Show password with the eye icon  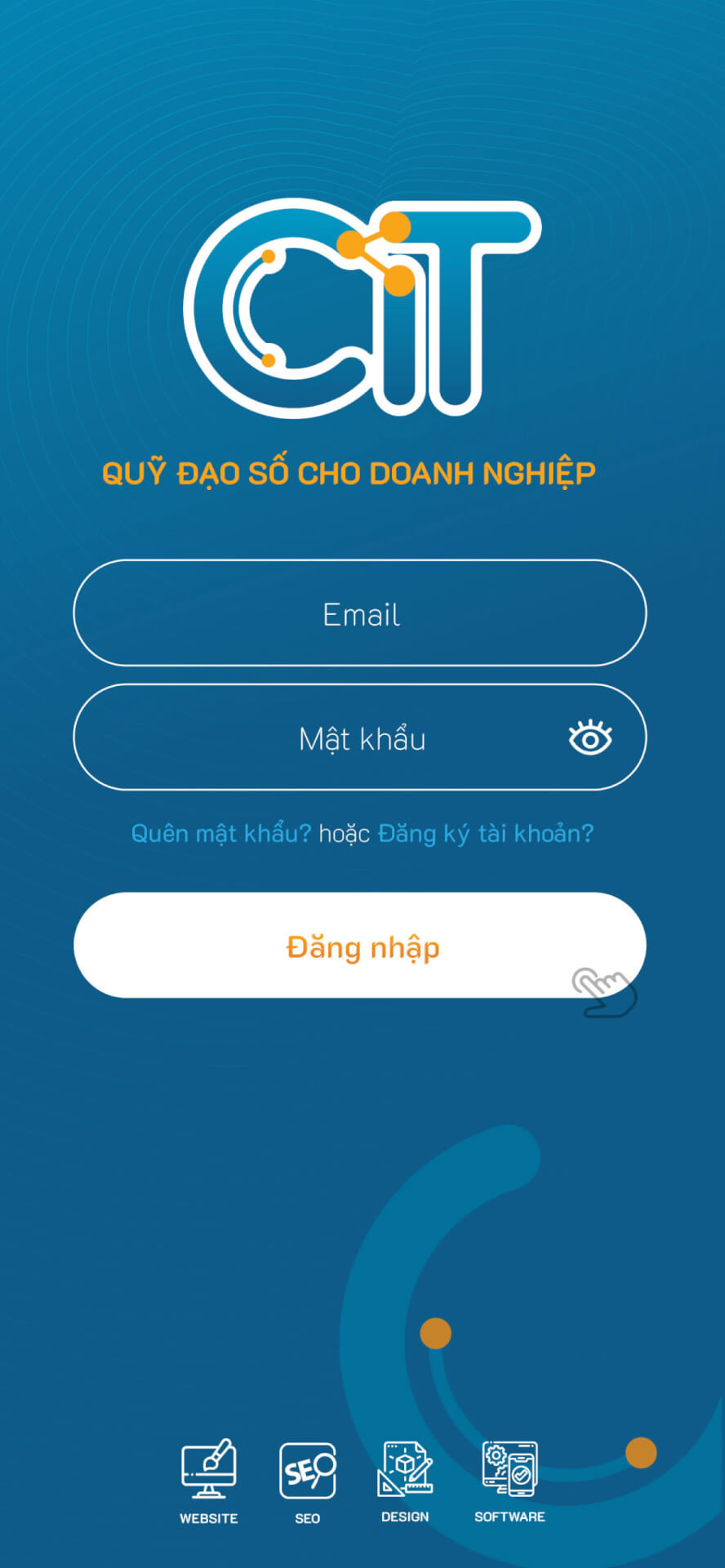pyautogui.click(x=590, y=737)
